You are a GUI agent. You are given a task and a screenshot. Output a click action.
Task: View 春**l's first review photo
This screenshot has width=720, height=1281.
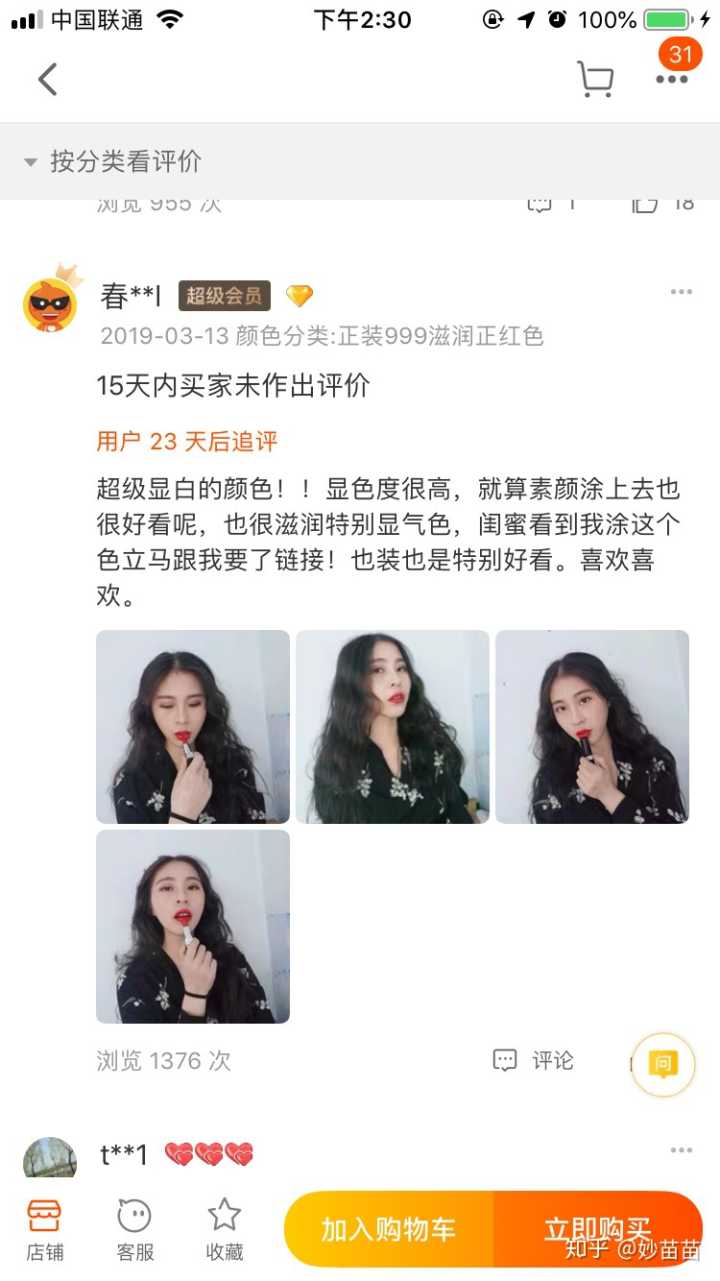click(x=193, y=727)
